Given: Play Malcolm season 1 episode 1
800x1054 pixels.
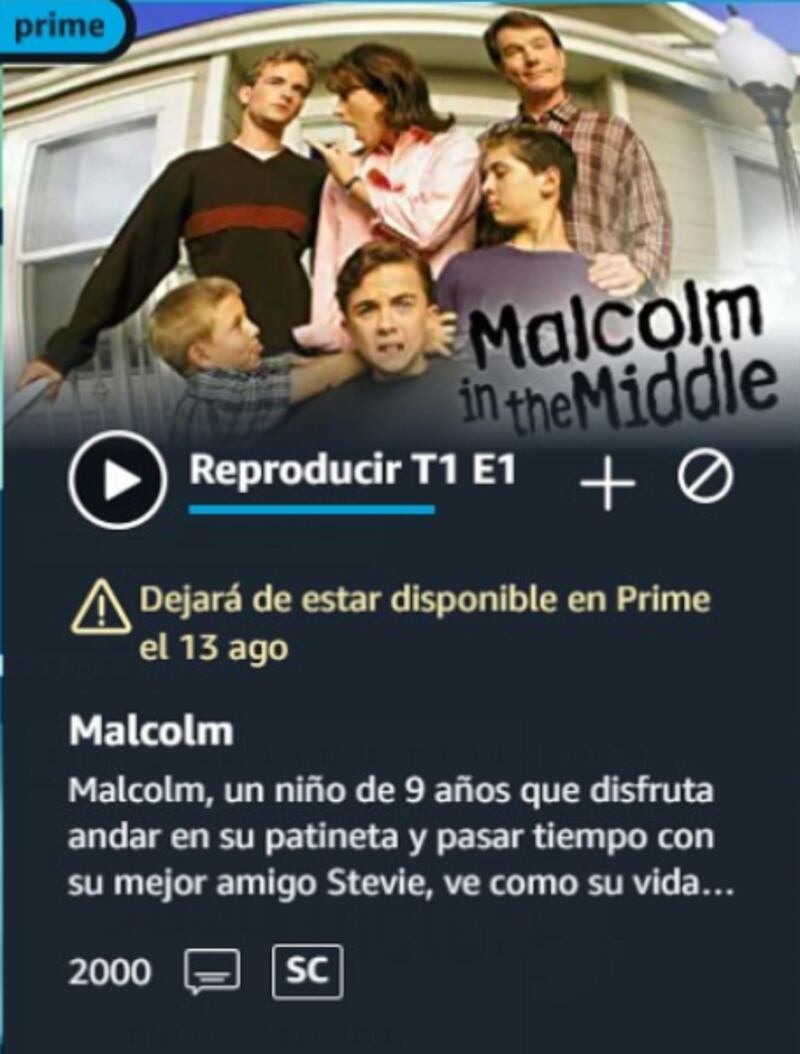Looking at the screenshot, I should 118,480.
